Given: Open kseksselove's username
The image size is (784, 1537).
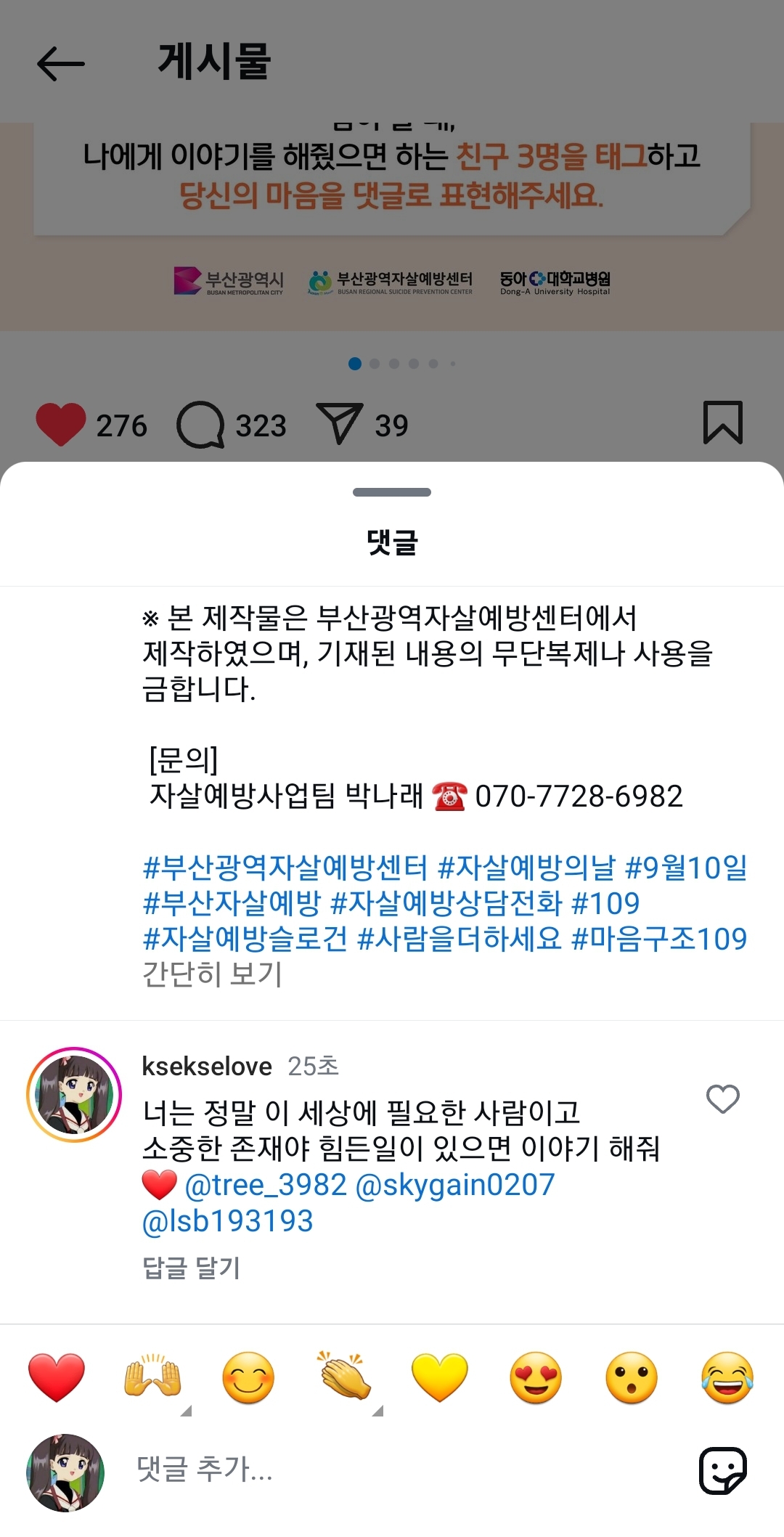Looking at the screenshot, I should [207, 1066].
